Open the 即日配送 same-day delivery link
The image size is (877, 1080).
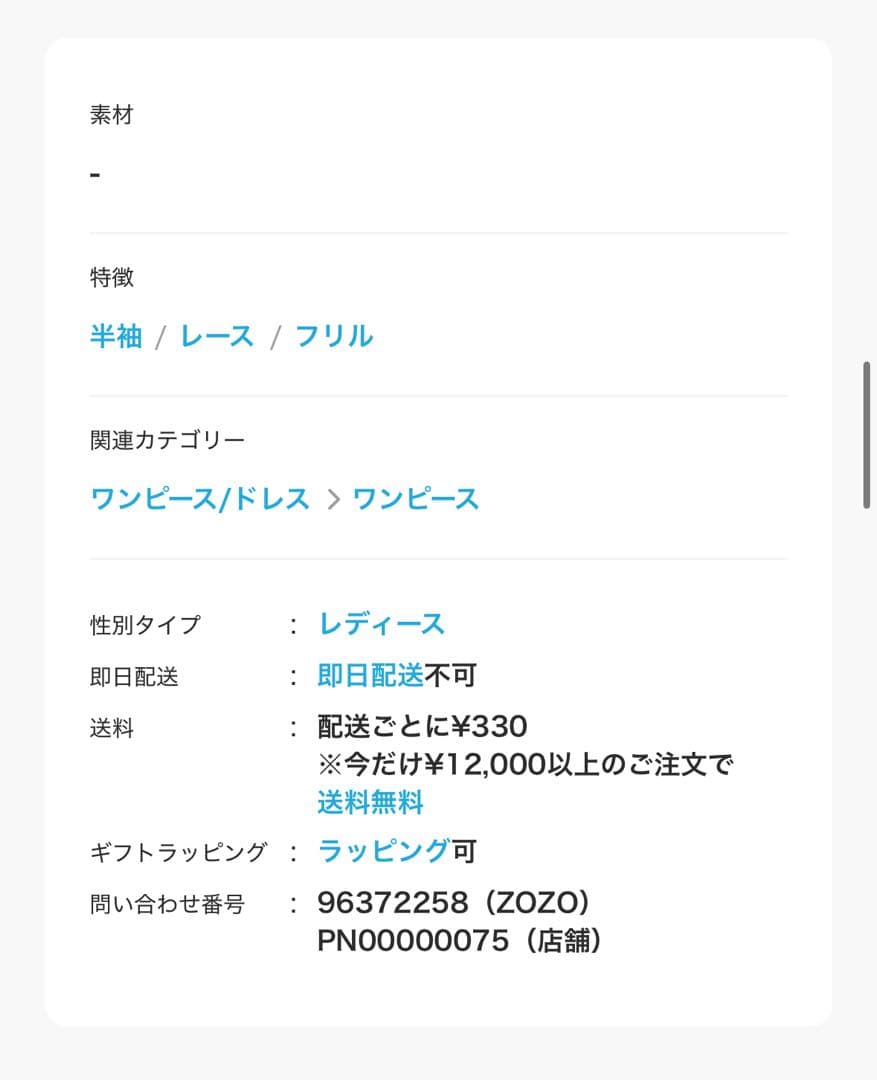371,675
